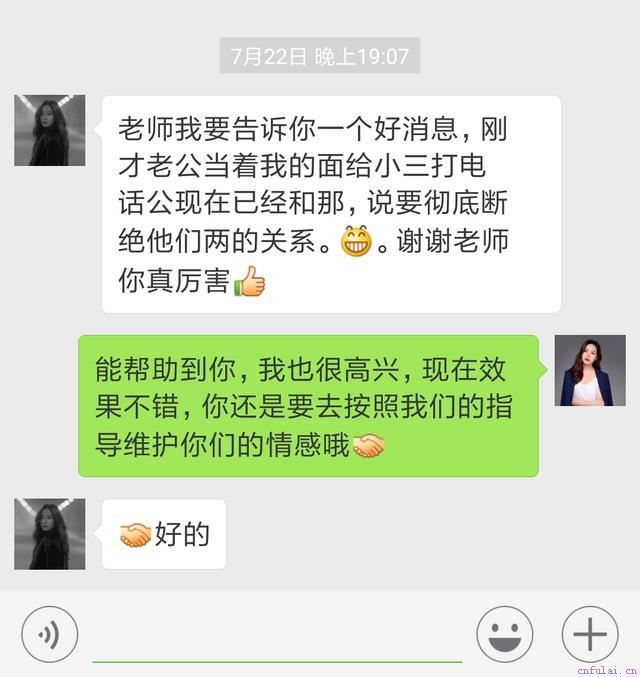
Task: Open the contact avatar beside the 老师我要告诉你 message
Action: click(x=50, y=131)
